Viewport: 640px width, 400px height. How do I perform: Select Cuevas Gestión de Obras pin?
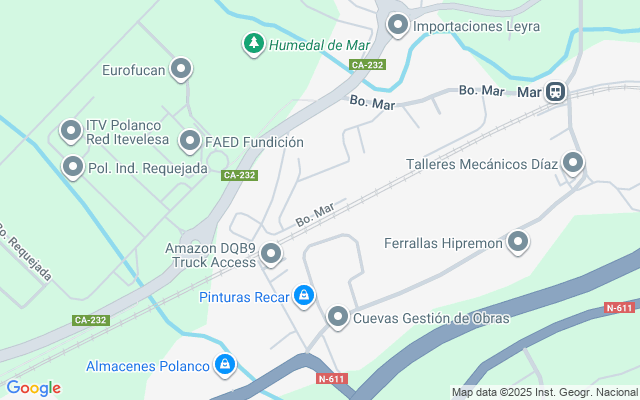(338, 317)
